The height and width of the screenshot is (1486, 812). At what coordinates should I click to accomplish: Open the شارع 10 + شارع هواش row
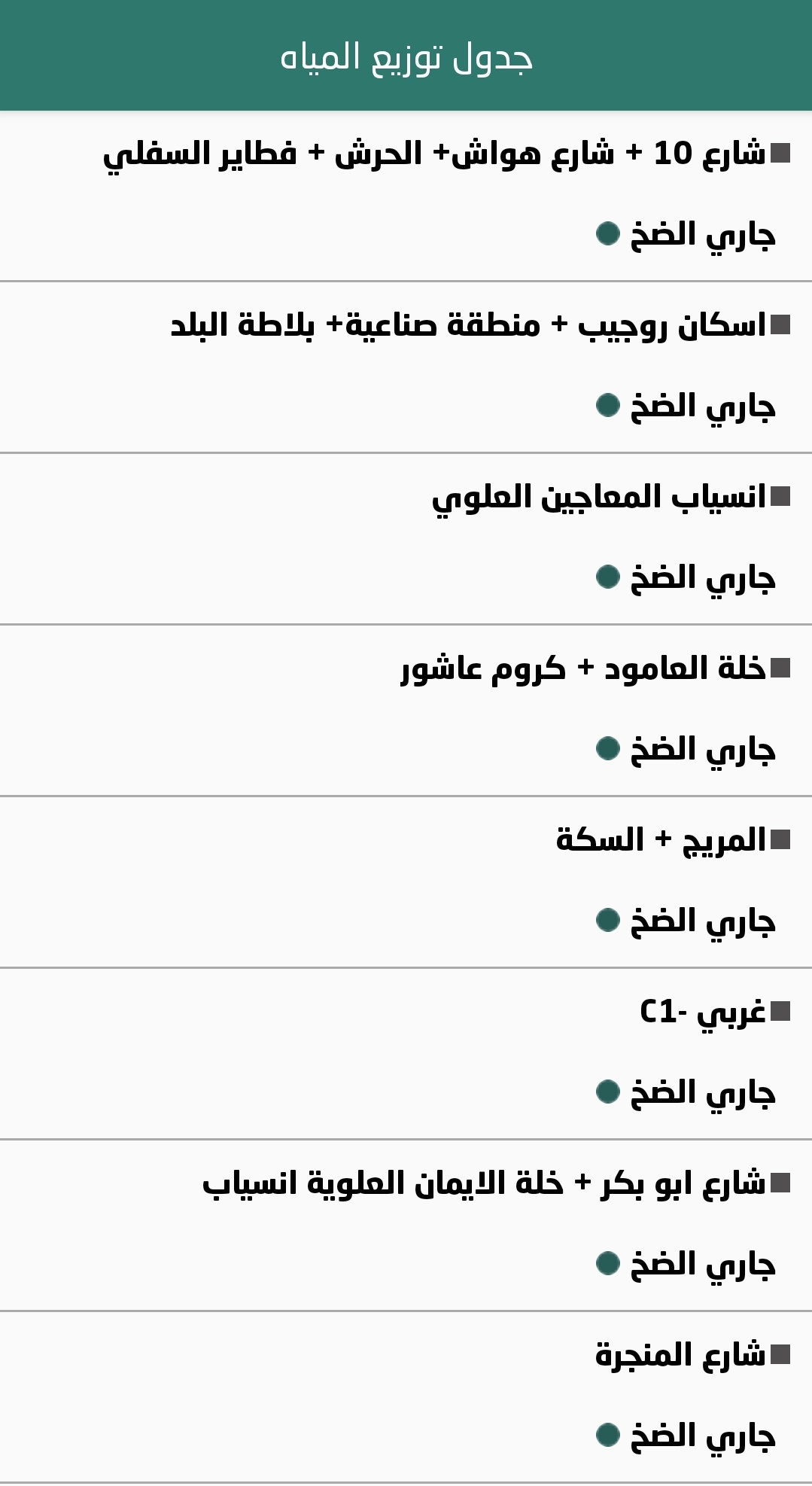click(433, 154)
